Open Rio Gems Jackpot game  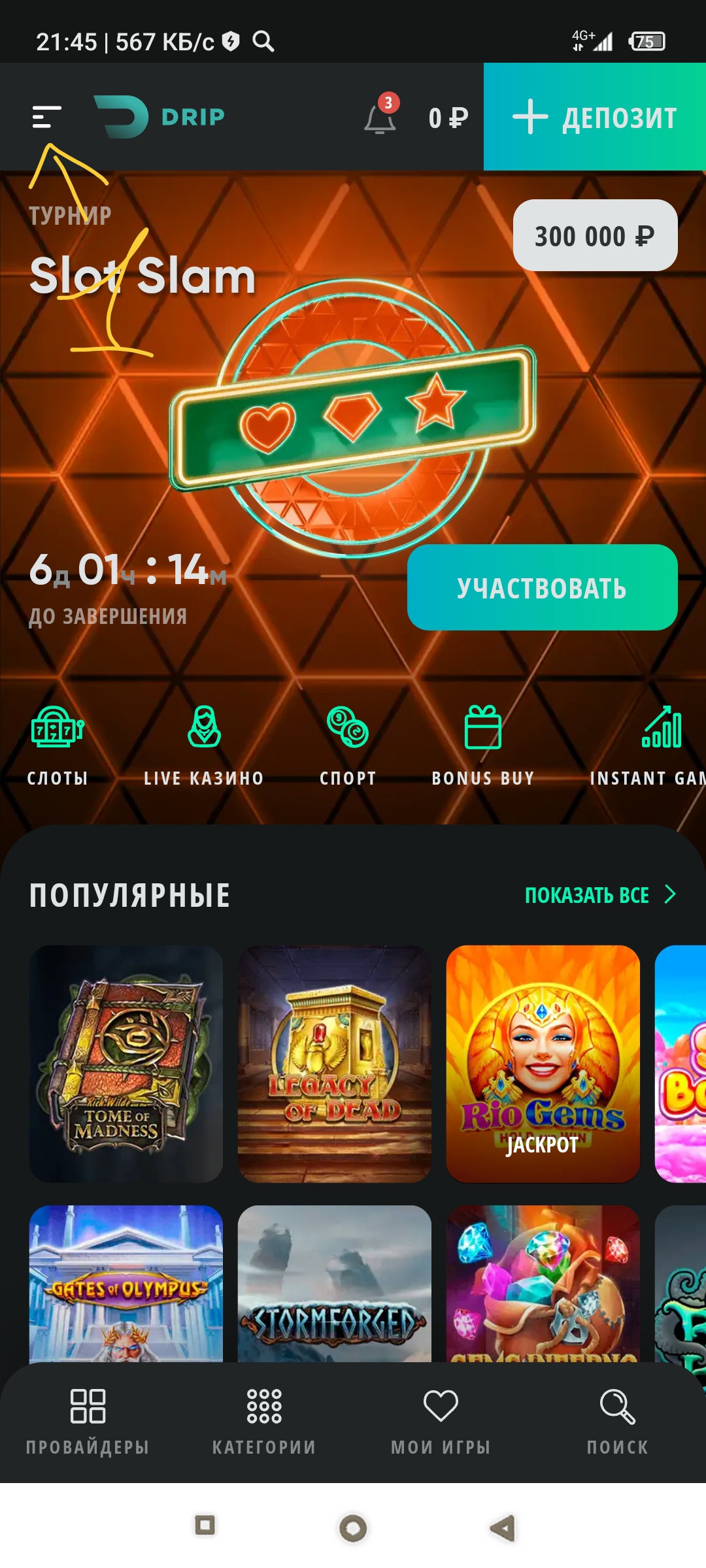[543, 1064]
